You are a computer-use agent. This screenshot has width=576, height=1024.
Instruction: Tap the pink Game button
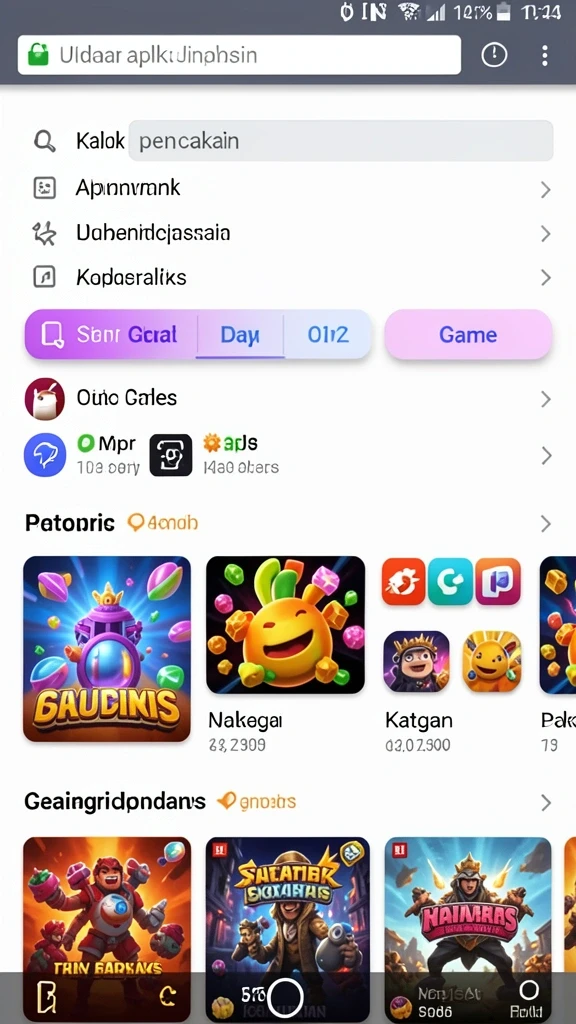coord(468,334)
